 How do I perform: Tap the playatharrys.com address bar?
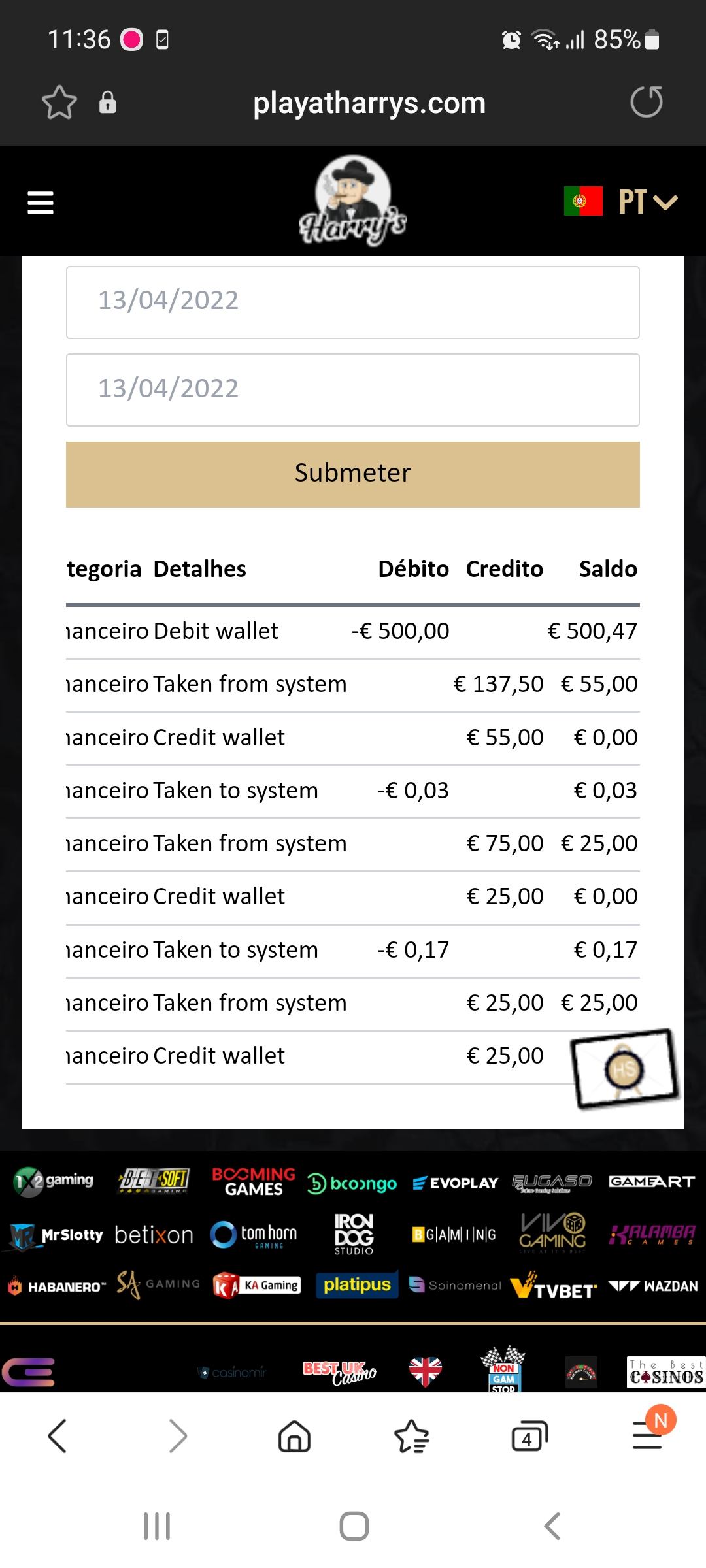coord(369,103)
